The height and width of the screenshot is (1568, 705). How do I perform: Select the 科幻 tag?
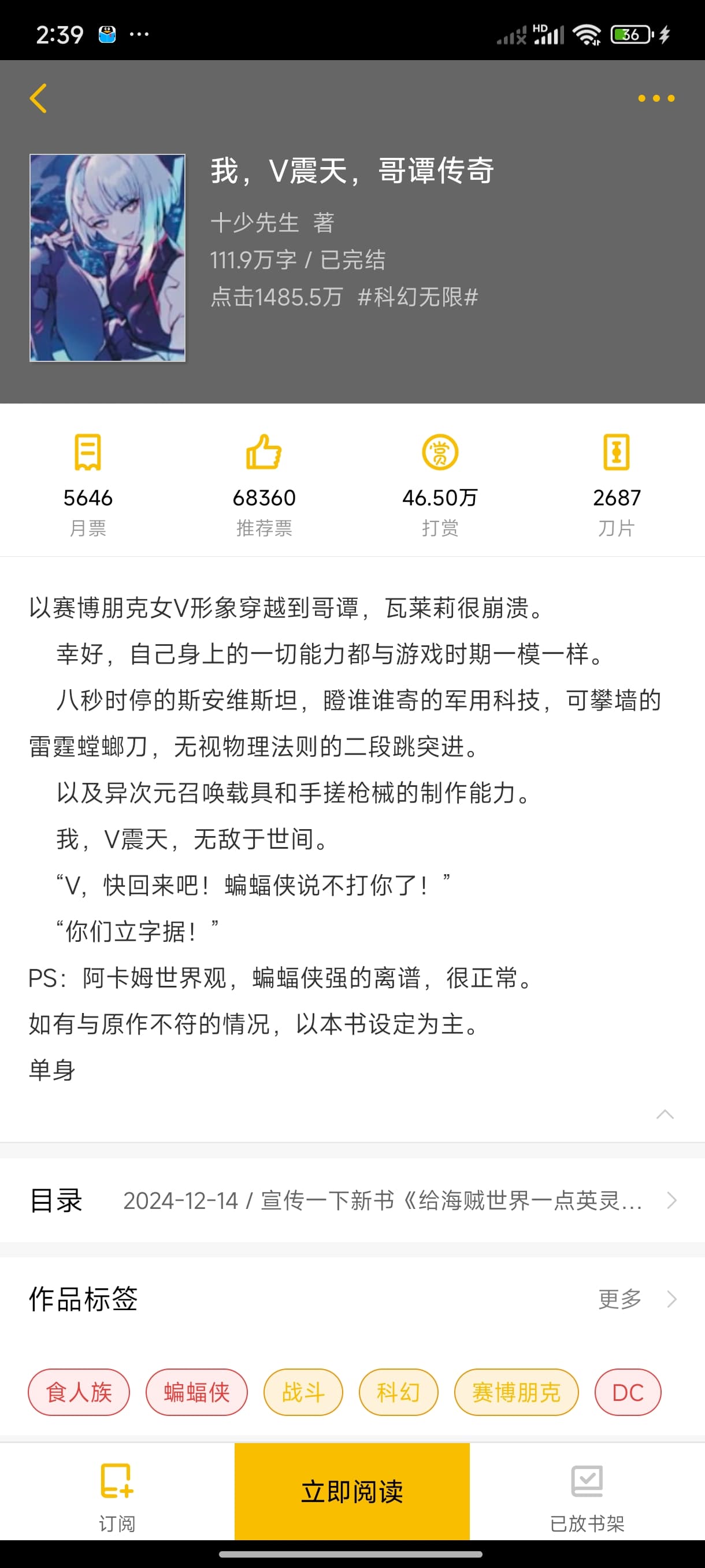(x=398, y=1392)
